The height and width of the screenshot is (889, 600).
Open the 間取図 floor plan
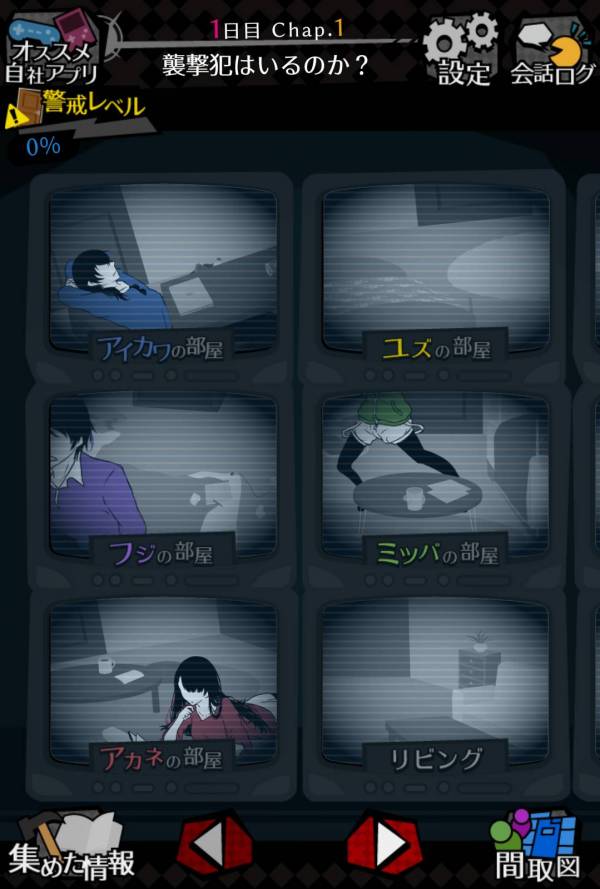537,845
